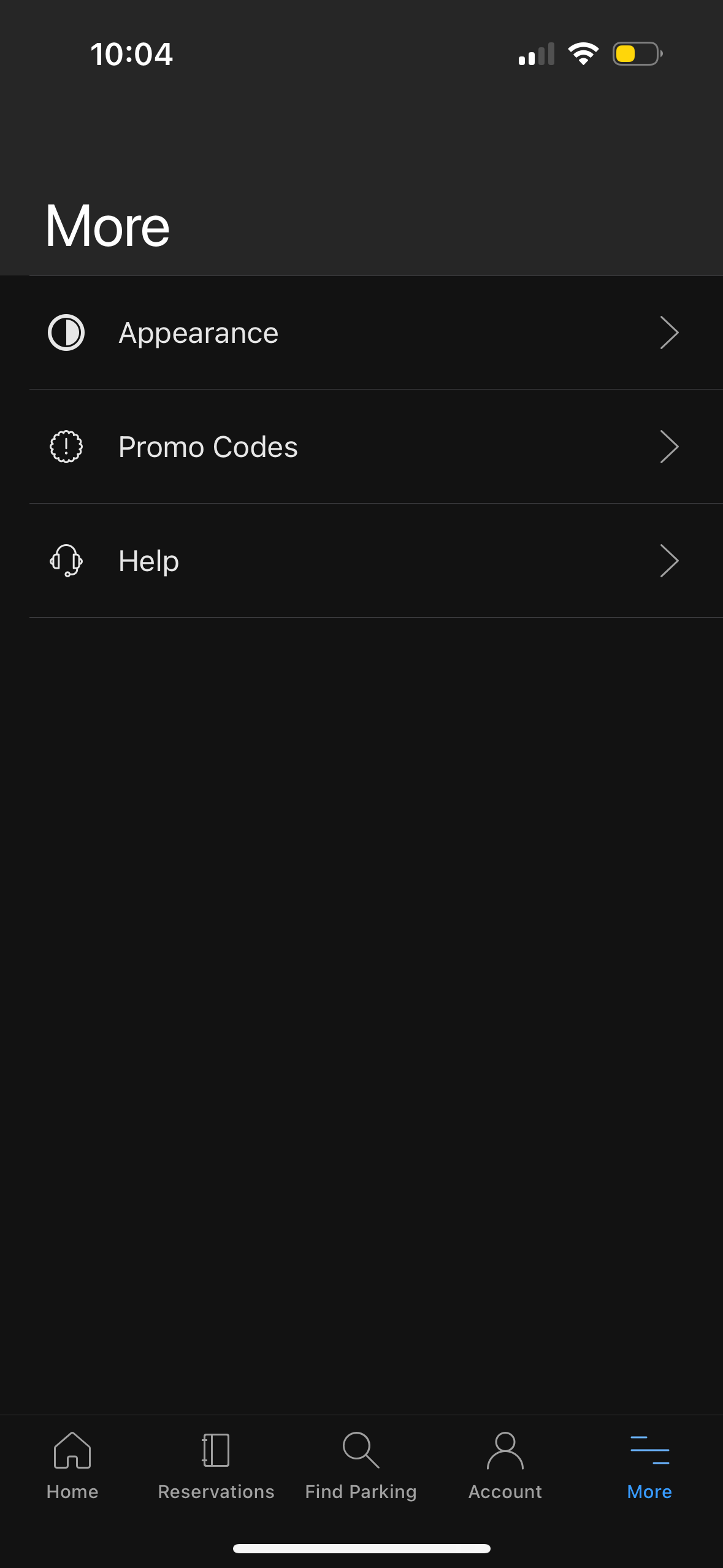Tap the cellular signal indicator
723x1568 pixels.
click(x=535, y=54)
